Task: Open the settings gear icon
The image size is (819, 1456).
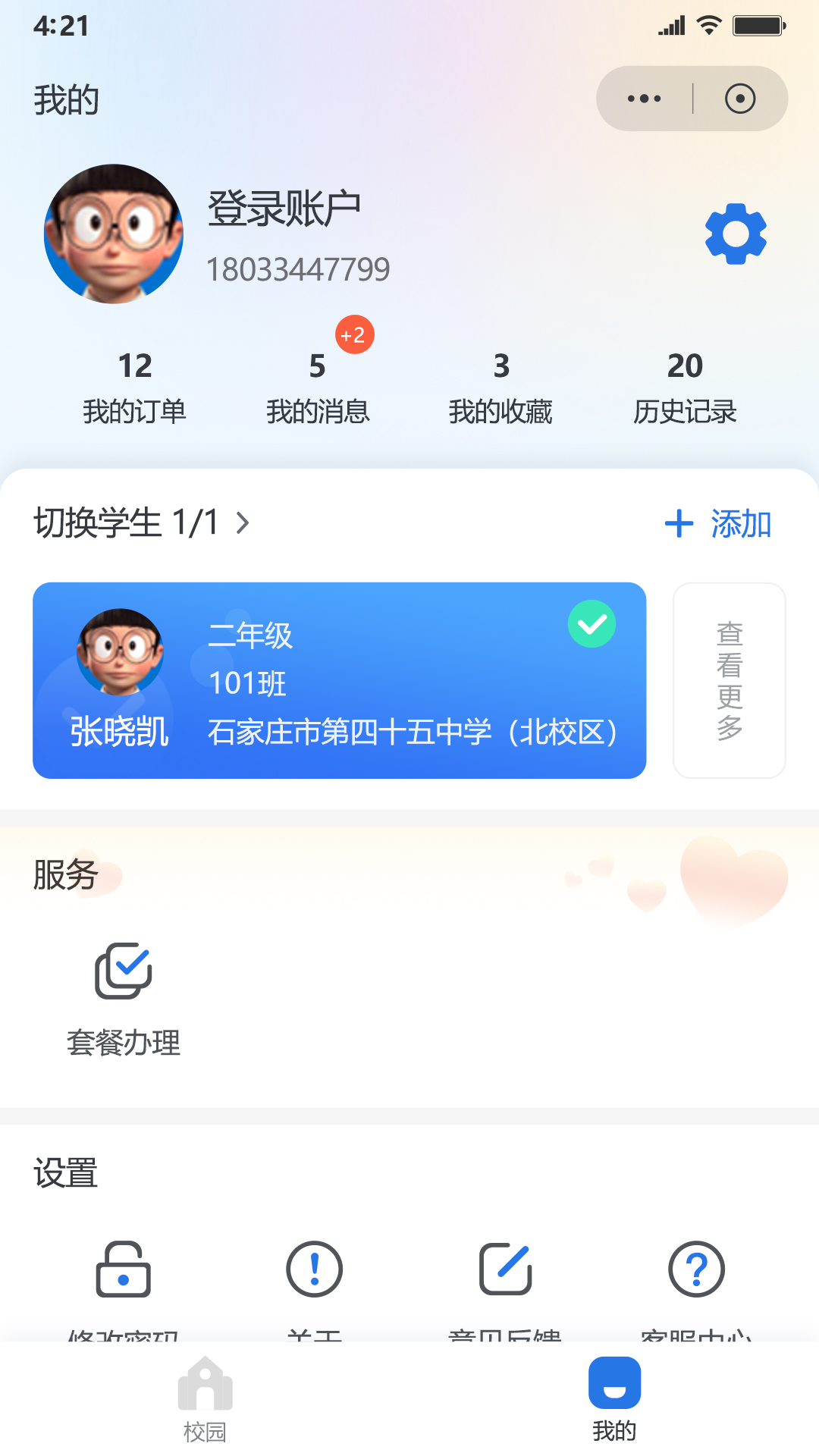Action: (x=736, y=233)
